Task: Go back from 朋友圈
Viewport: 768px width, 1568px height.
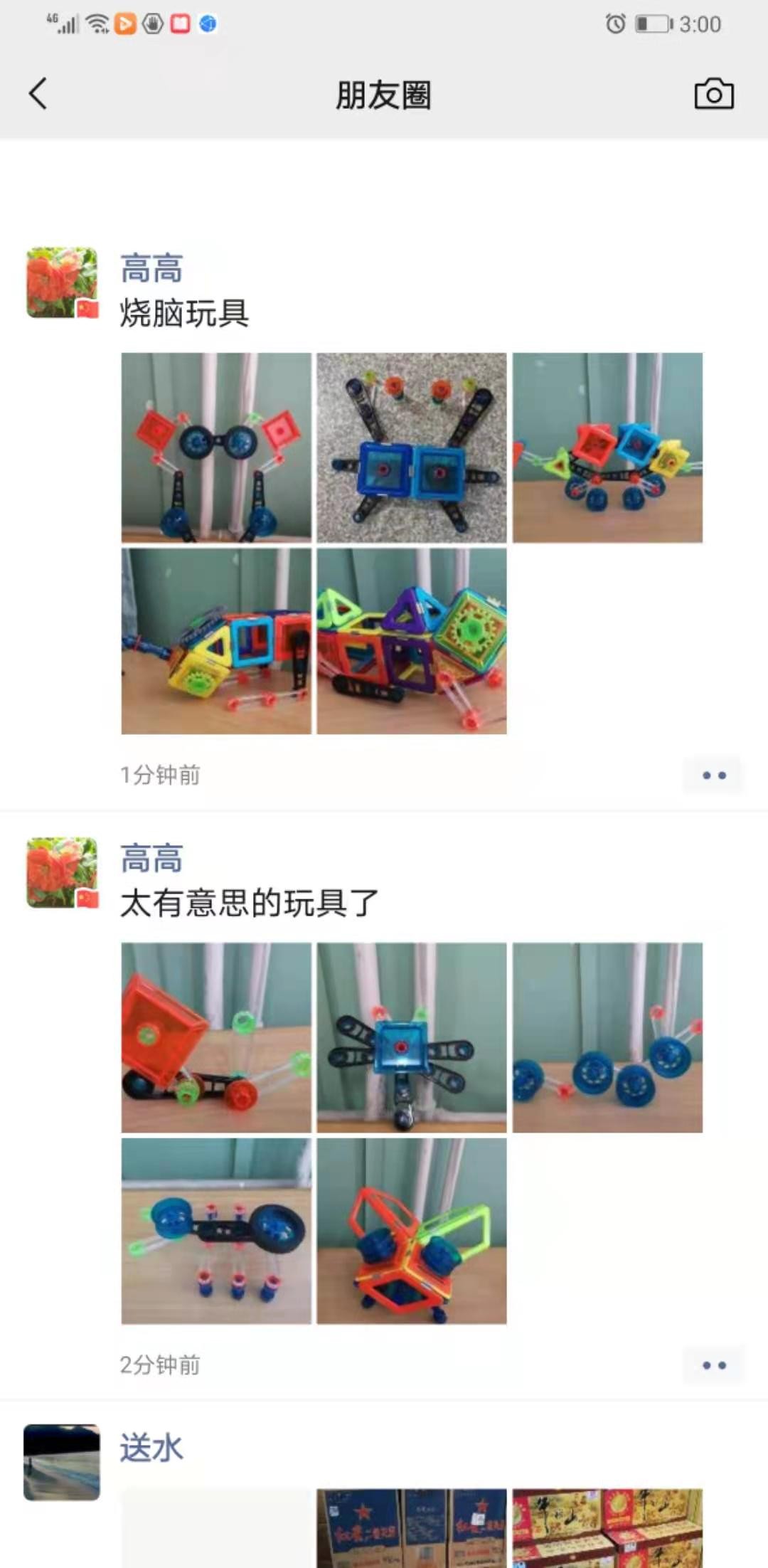Action: point(38,94)
